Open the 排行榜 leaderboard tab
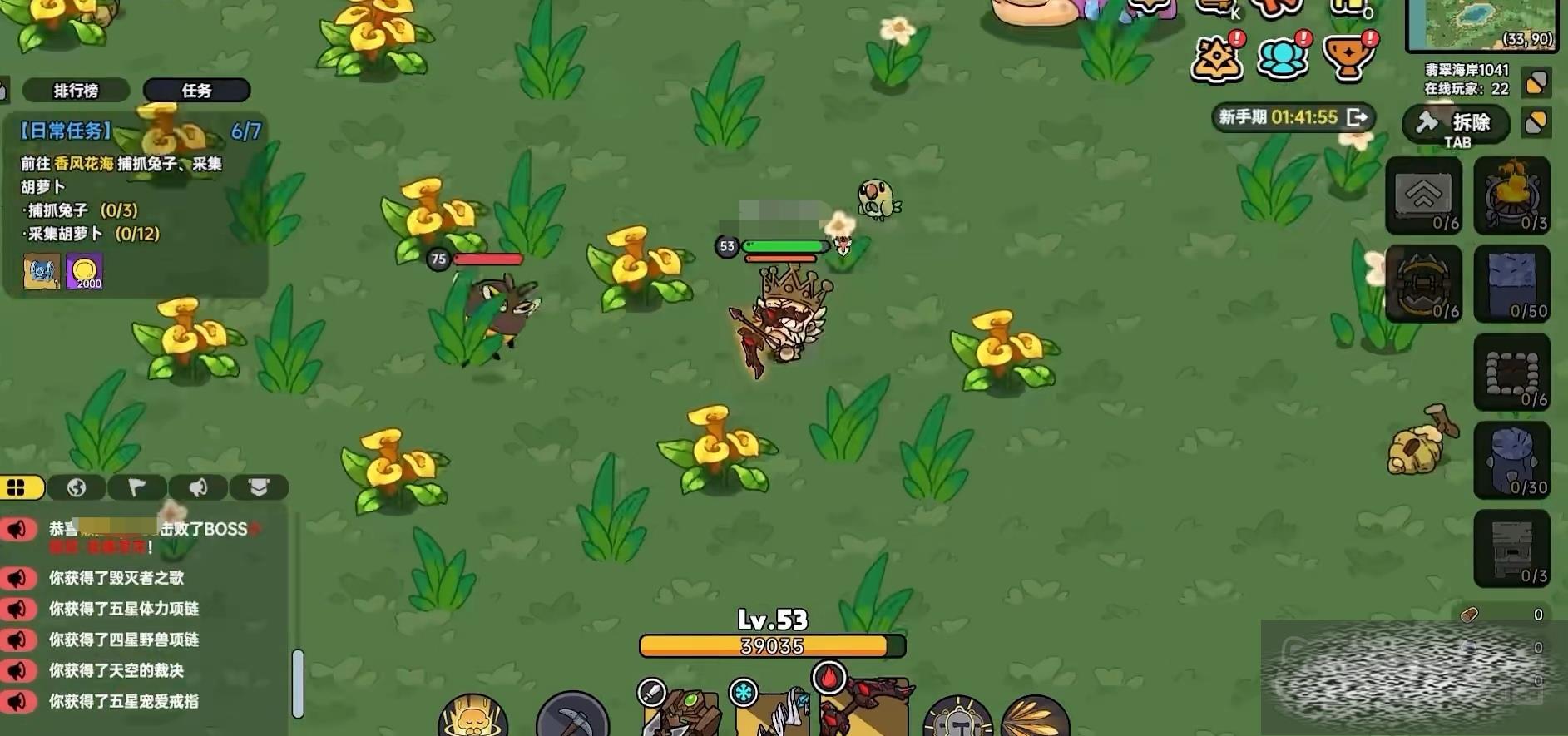Screen dimensions: 1568x736 76,90
